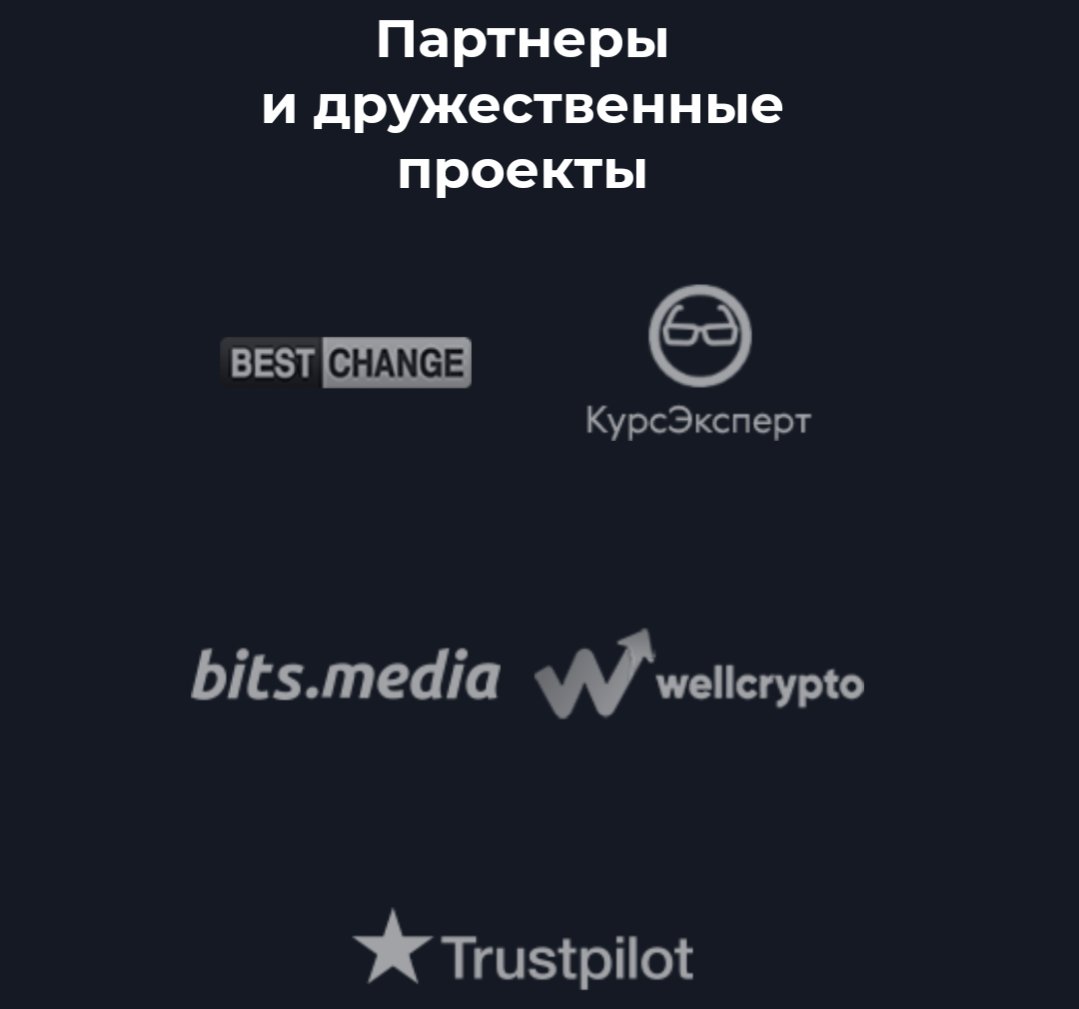Open the BestChange partner link
Screen dimensions: 1079x1009
pos(345,362)
